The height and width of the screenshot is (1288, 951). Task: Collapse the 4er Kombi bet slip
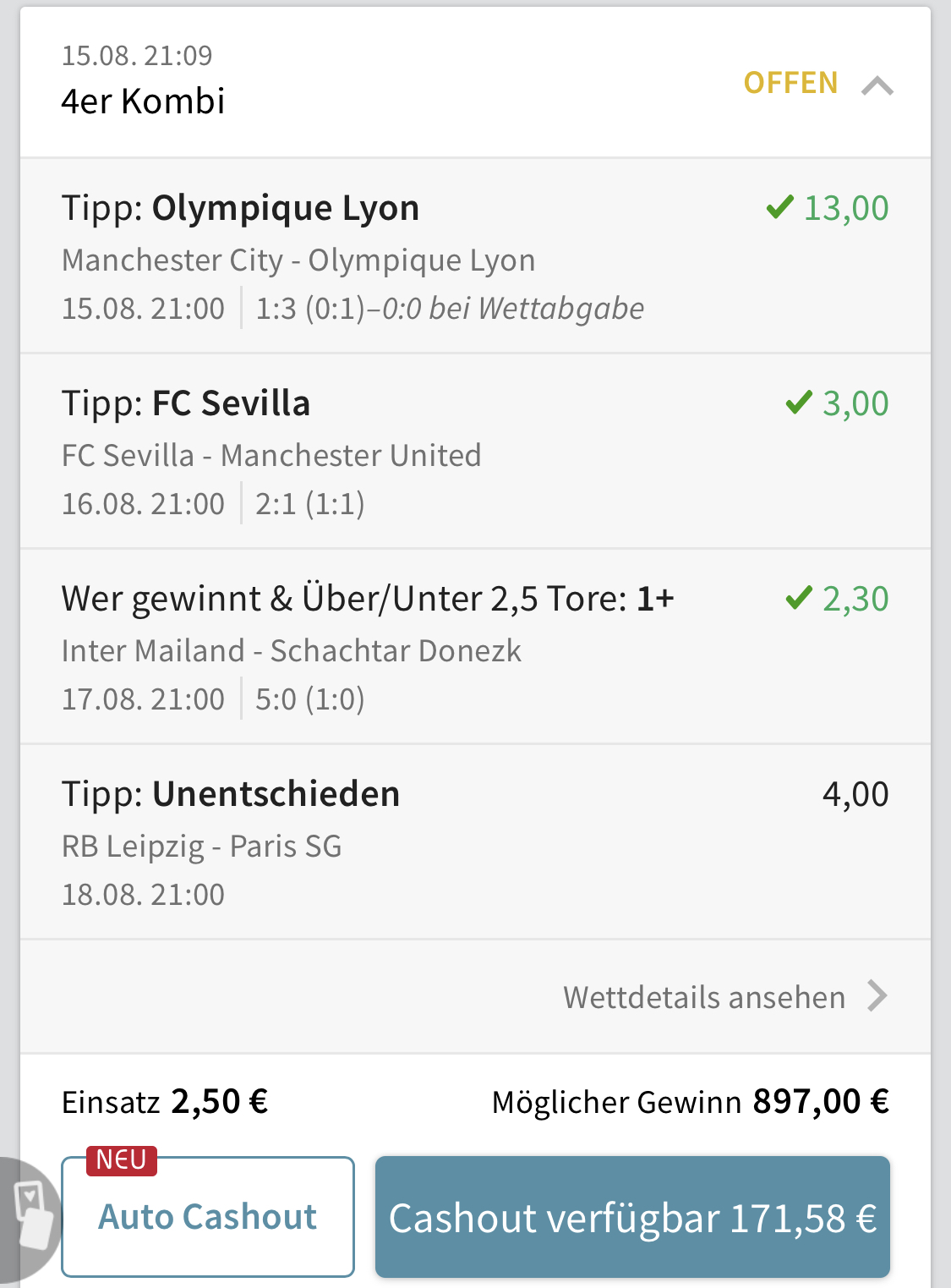pos(877,85)
